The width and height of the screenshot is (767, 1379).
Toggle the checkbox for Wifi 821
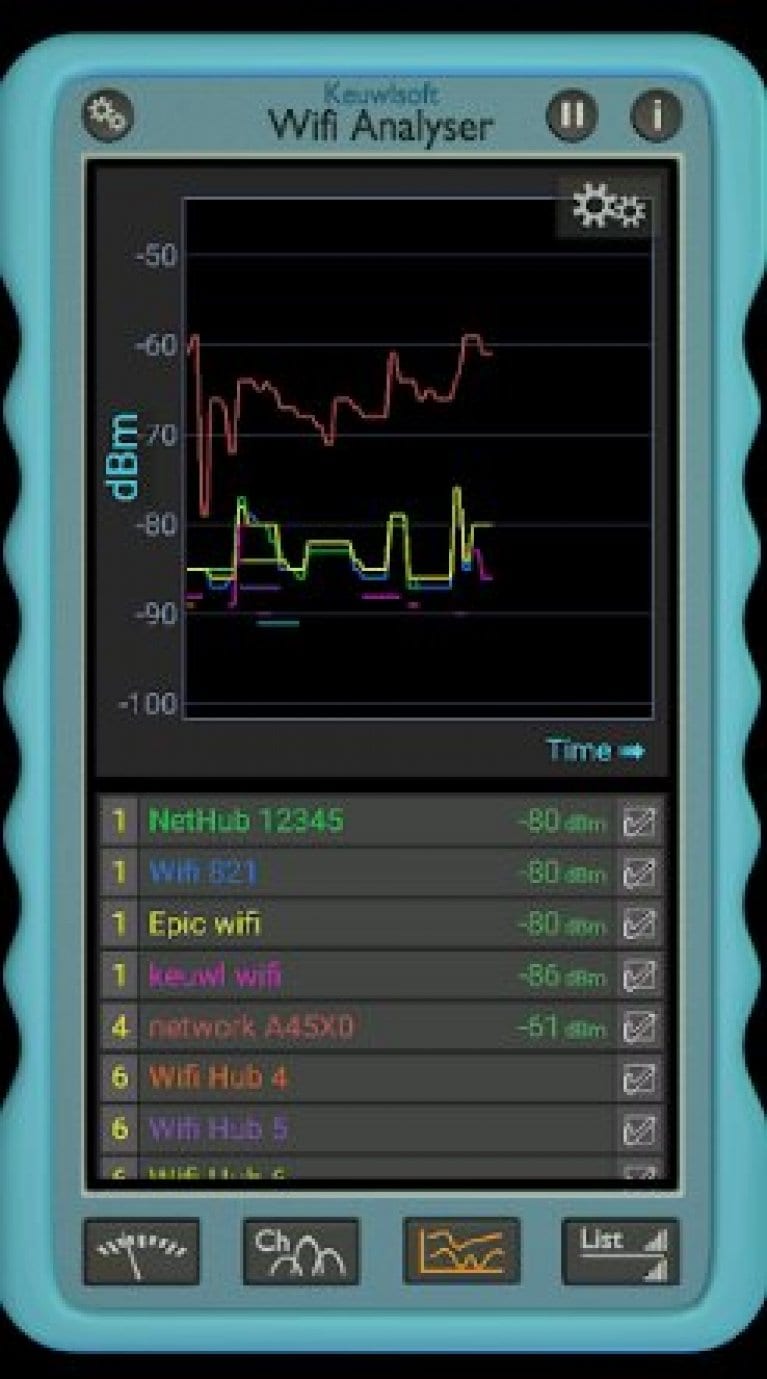click(x=641, y=873)
